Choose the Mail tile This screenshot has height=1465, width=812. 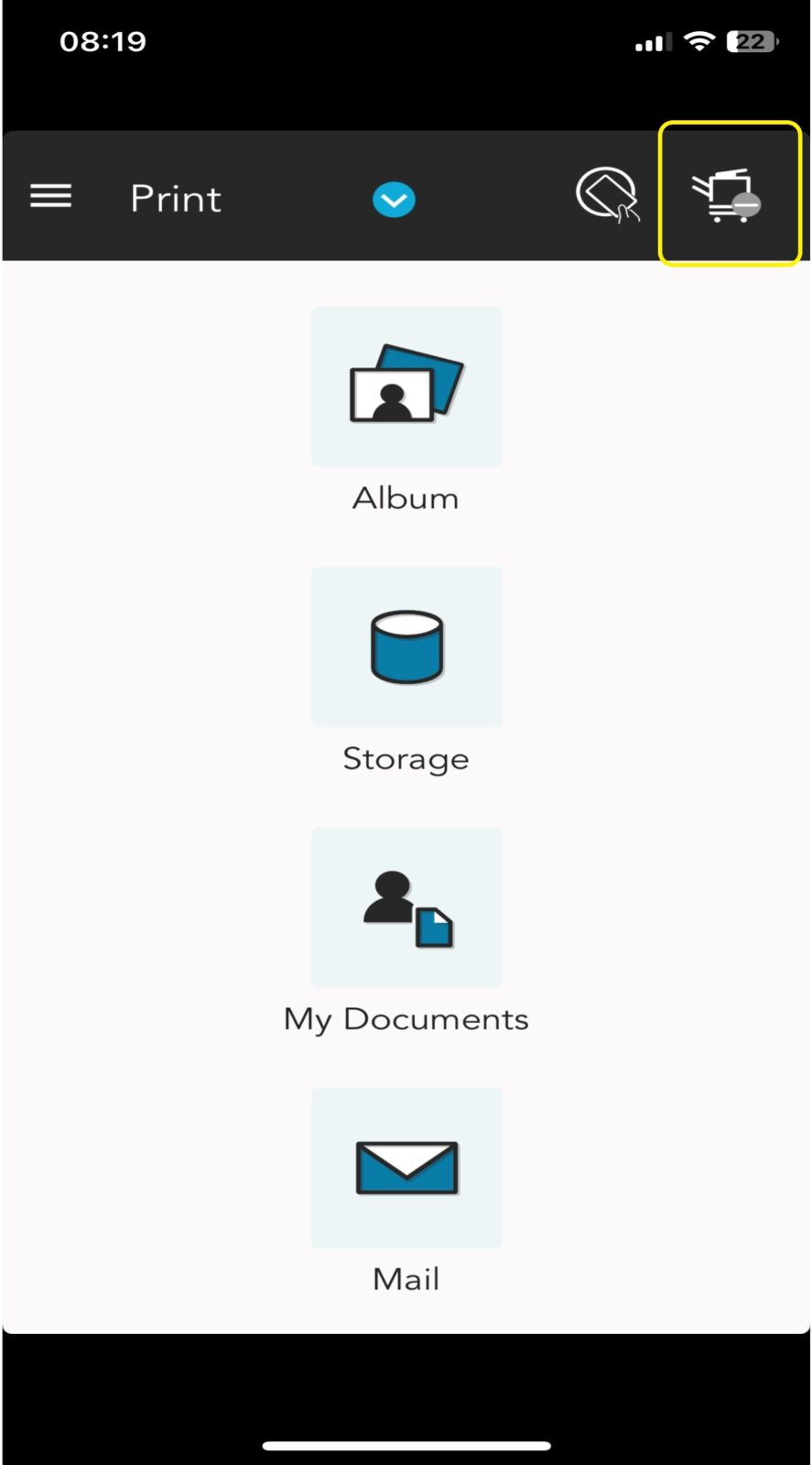(406, 1167)
